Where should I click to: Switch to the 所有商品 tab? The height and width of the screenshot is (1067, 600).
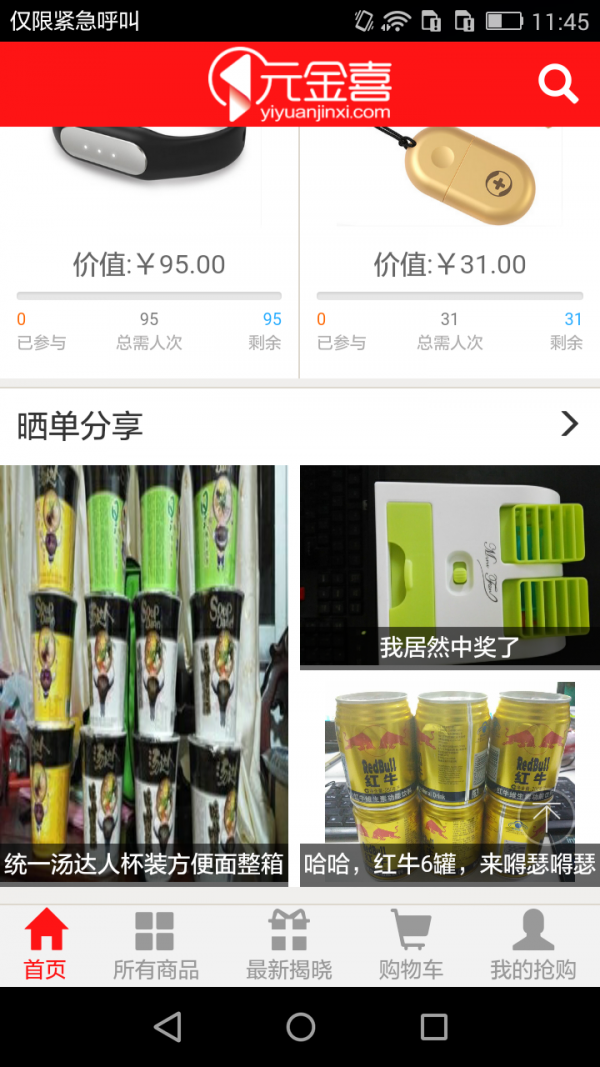[x=155, y=945]
